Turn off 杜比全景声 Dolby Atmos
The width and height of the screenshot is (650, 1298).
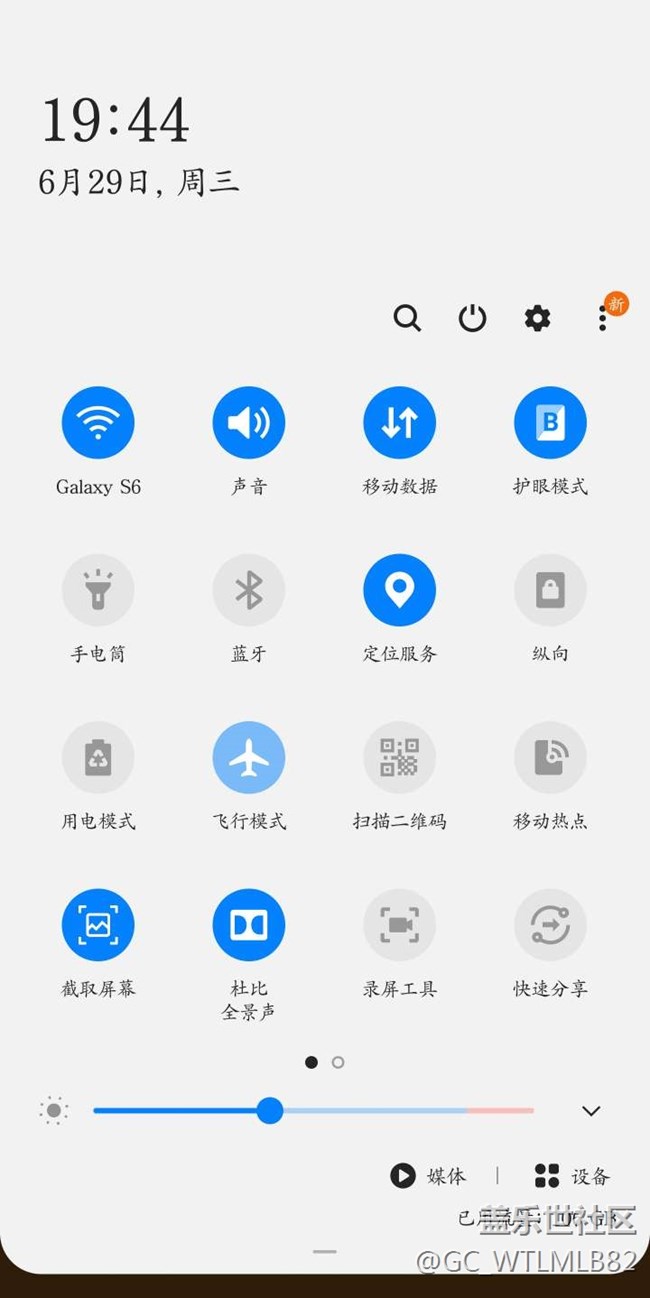(249, 926)
